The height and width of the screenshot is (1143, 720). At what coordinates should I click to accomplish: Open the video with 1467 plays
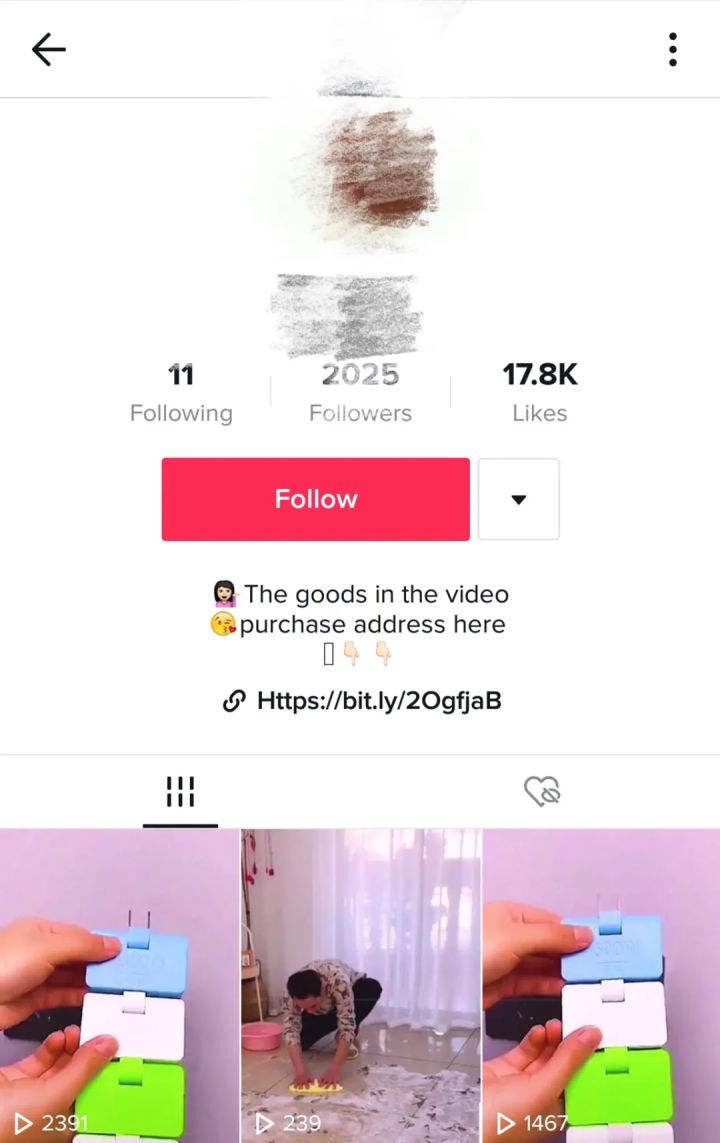point(601,985)
